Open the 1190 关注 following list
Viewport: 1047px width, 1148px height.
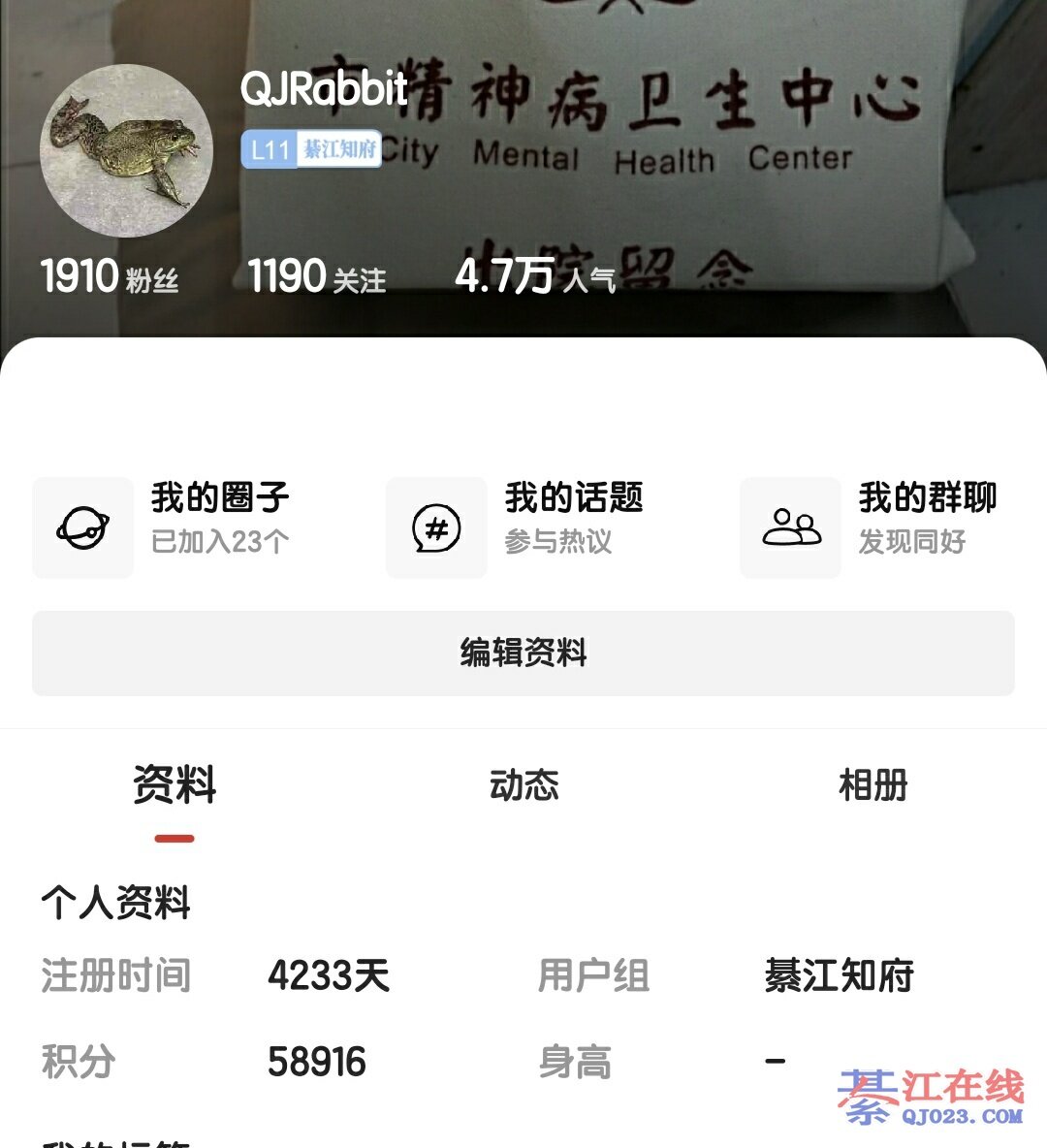click(317, 277)
